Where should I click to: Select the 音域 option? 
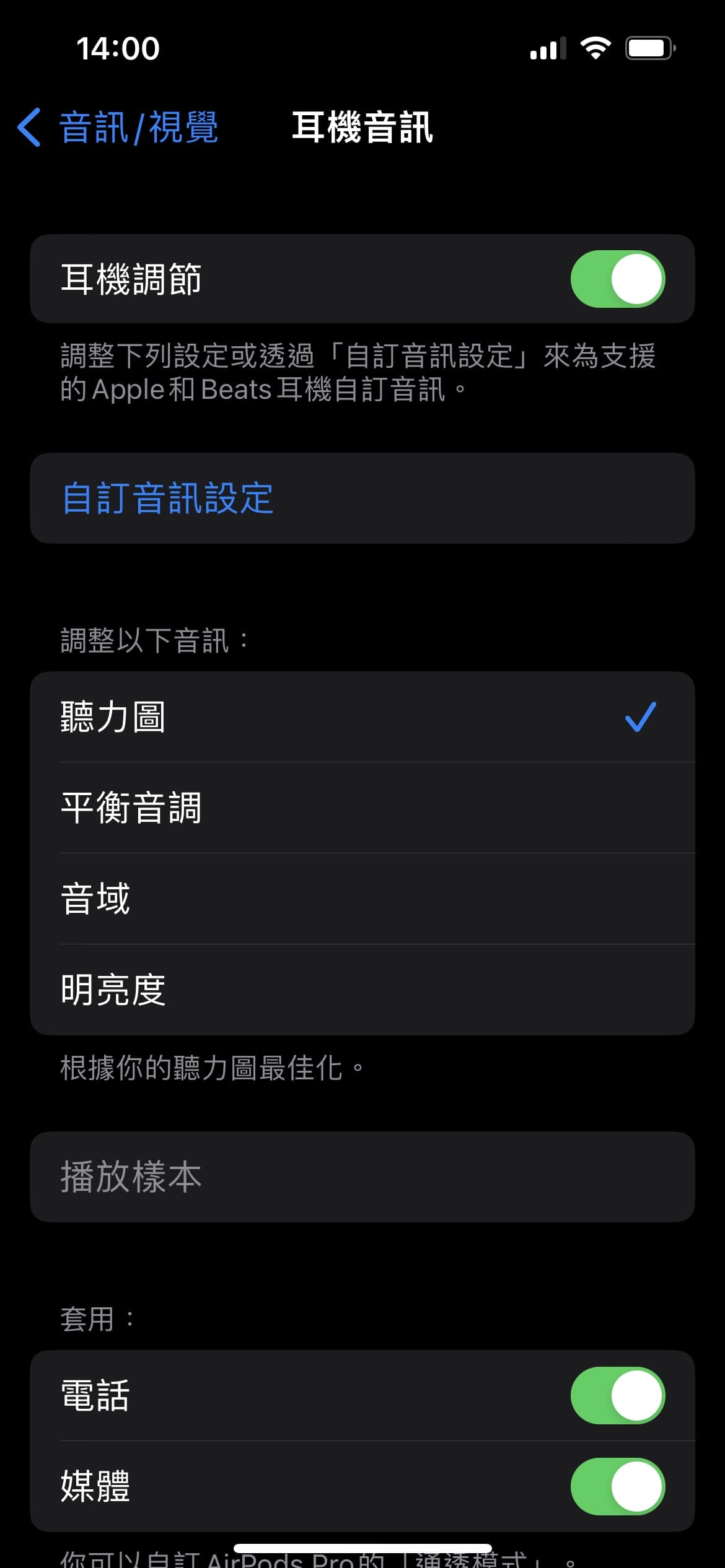pyautogui.click(x=362, y=899)
